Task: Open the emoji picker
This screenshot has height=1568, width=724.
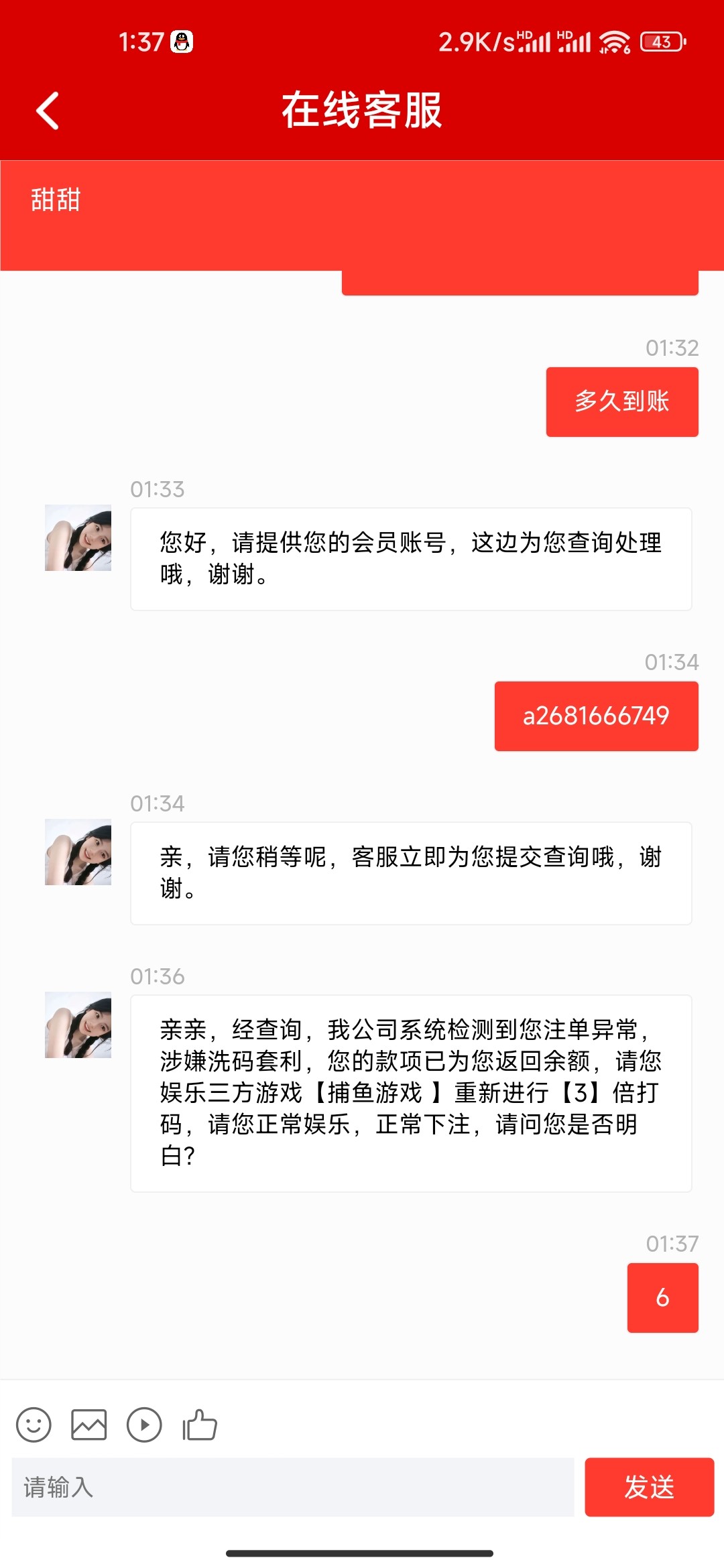Action: pyautogui.click(x=34, y=1425)
